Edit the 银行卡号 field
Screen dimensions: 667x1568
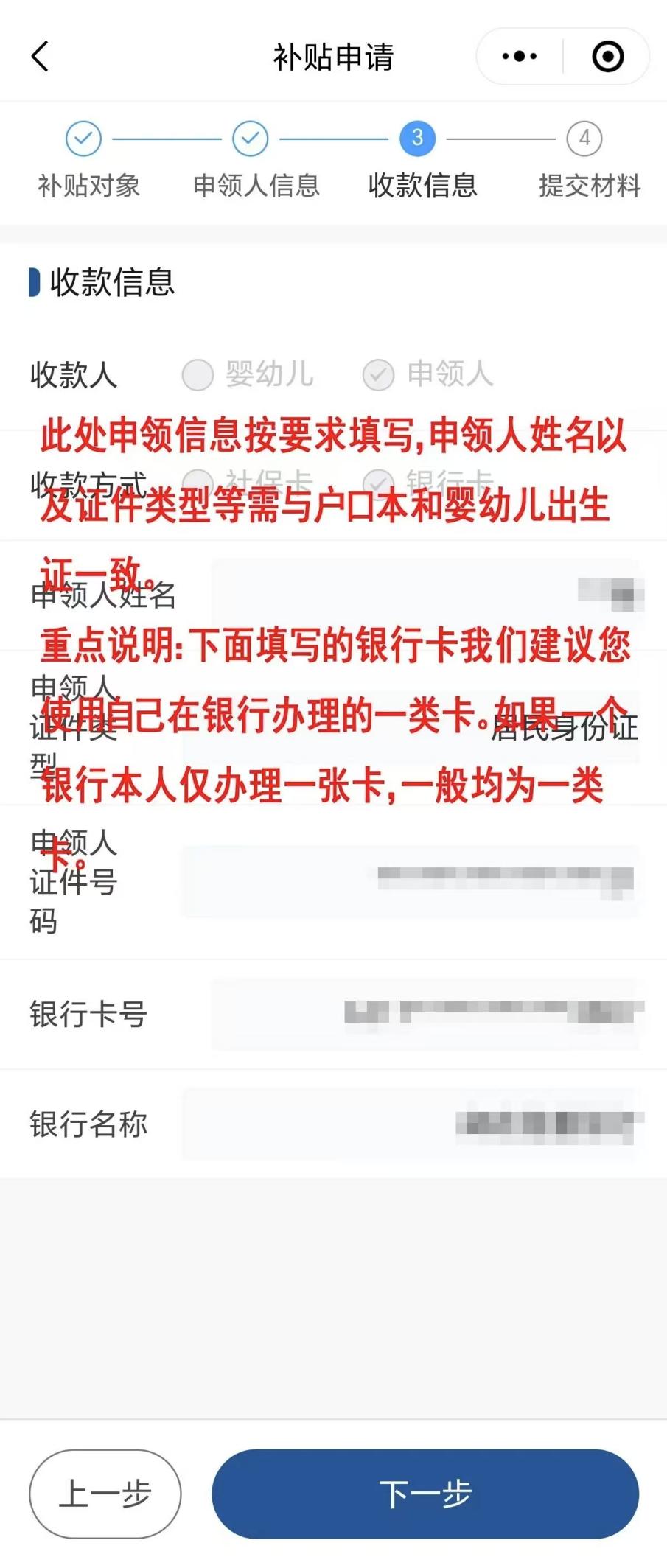tap(425, 1014)
